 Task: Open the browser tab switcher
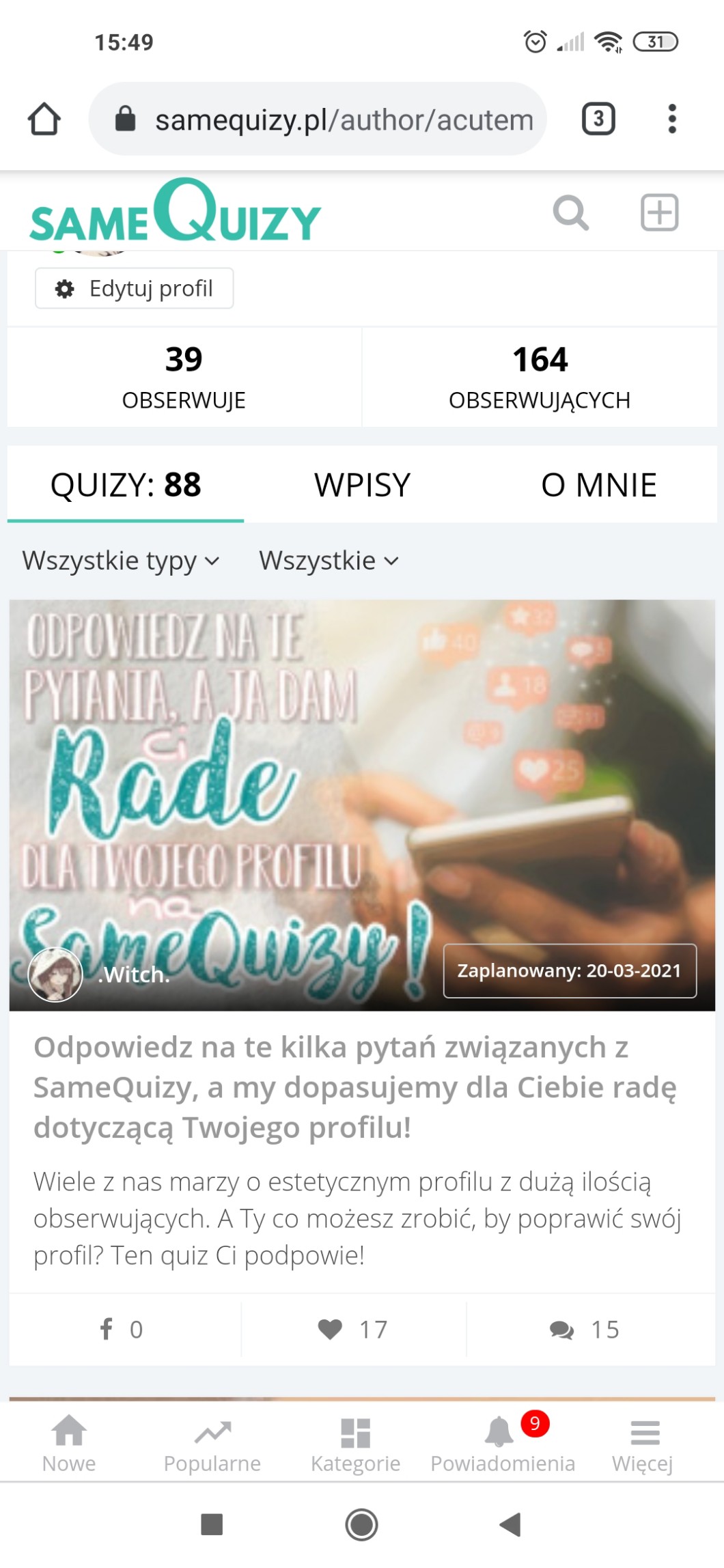coord(598,119)
